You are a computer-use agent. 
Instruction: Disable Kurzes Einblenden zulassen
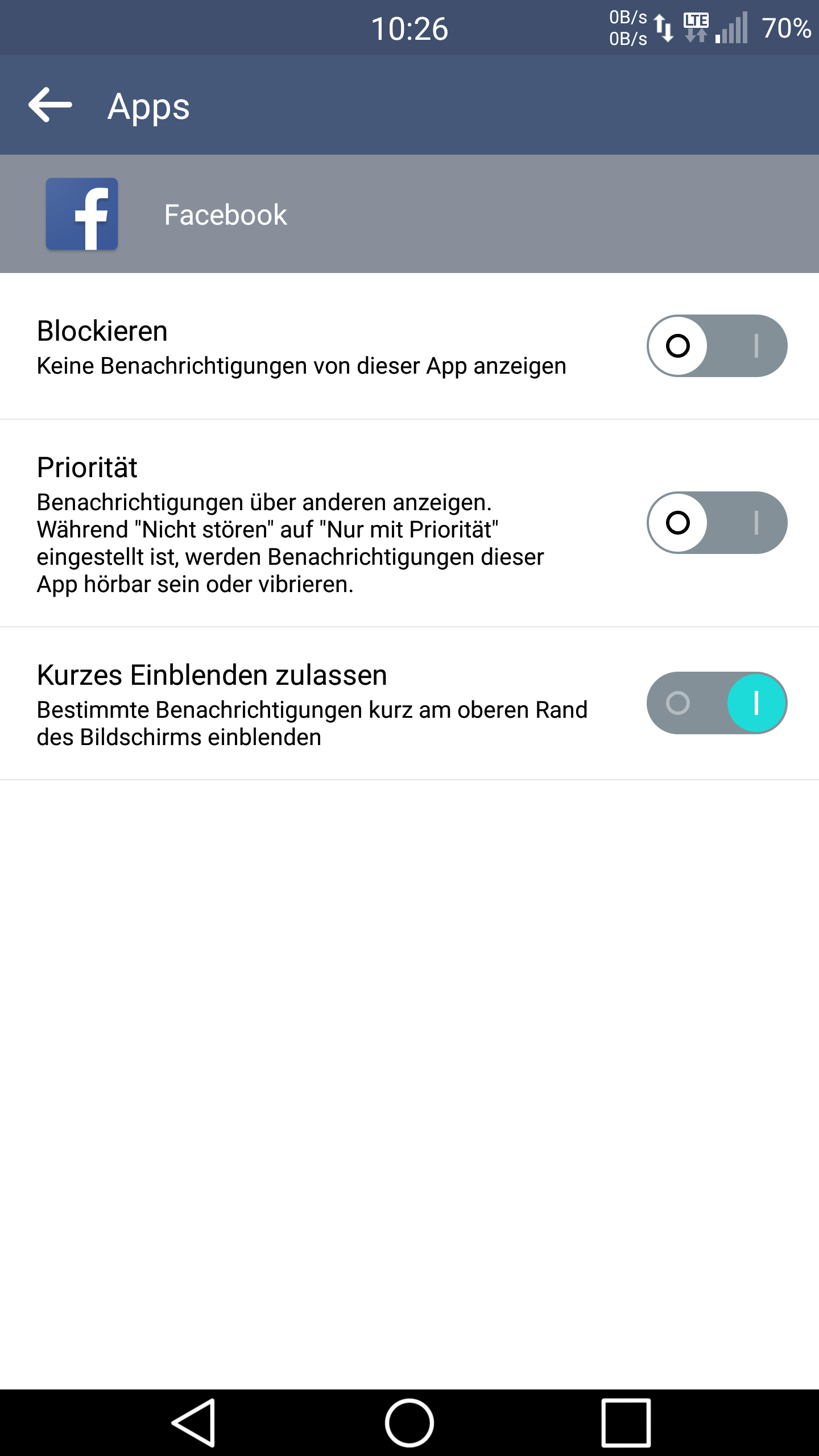tap(717, 703)
